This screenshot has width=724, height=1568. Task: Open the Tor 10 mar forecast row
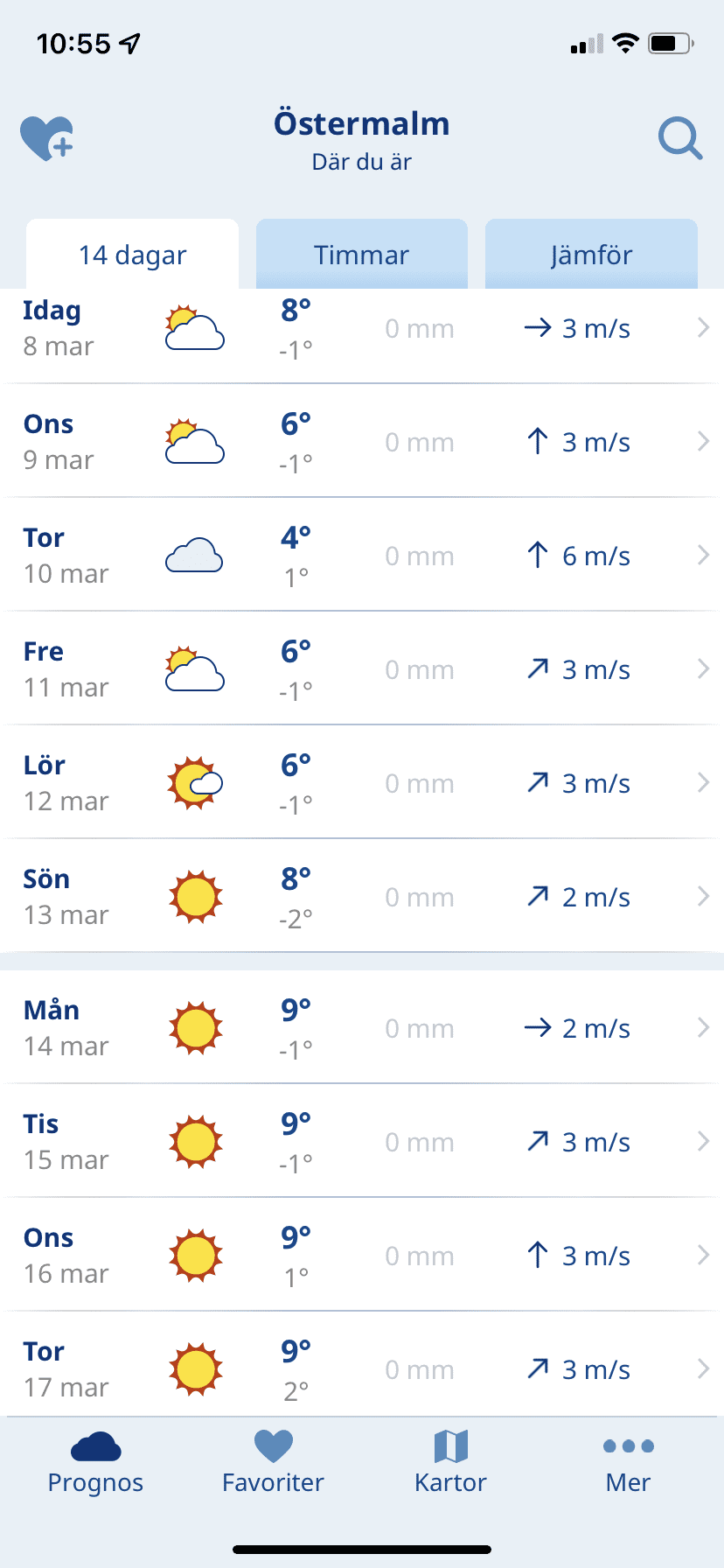362,555
